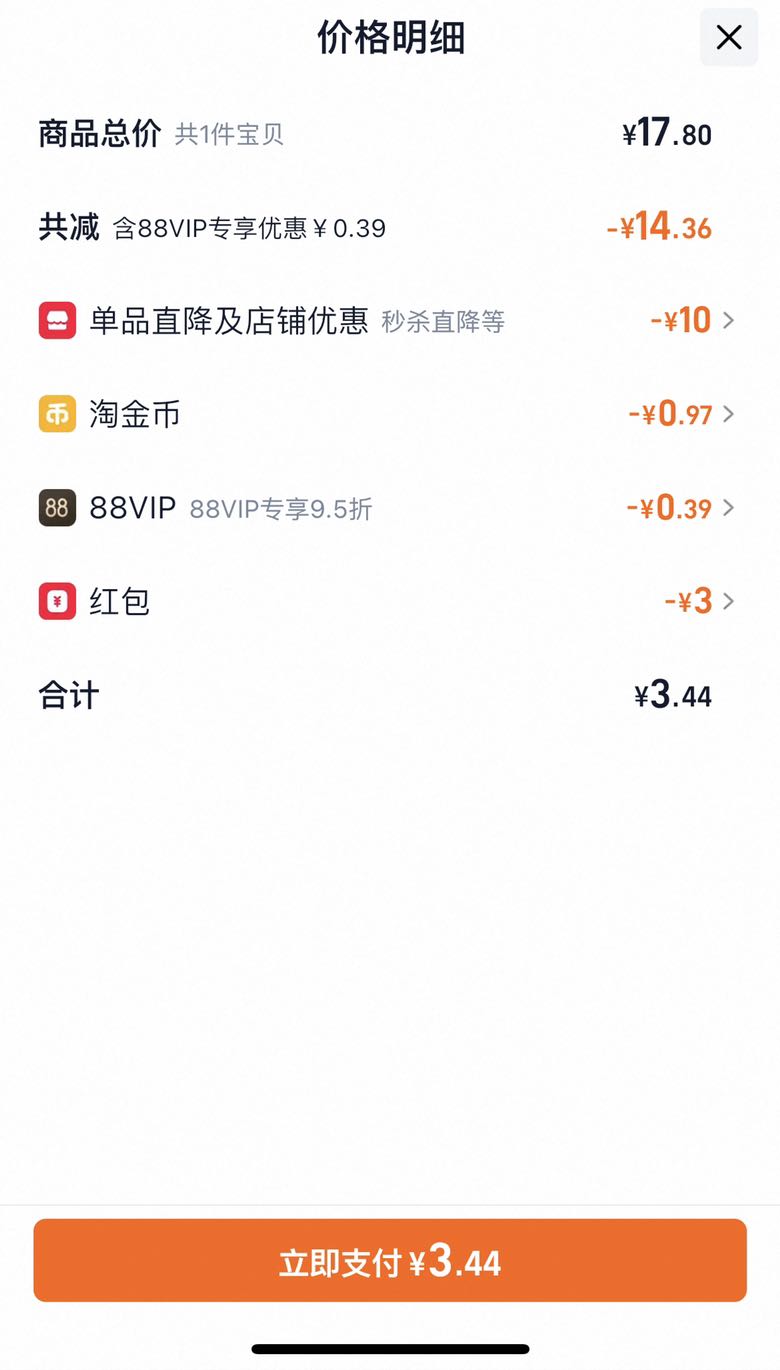Image resolution: width=780 pixels, height=1370 pixels.
Task: View the 淘金币 deduction details
Action: [x=388, y=414]
